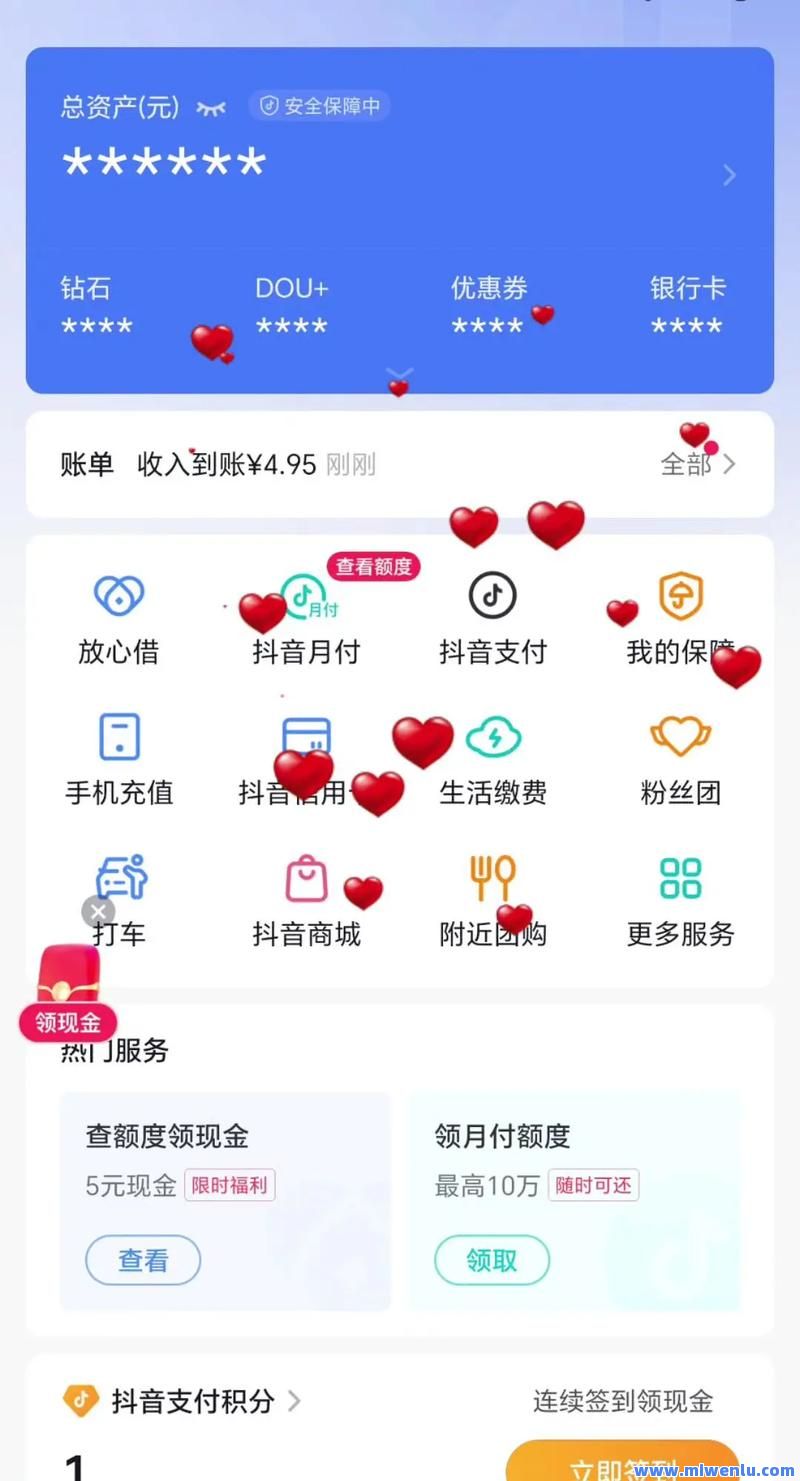Viewport: 800px width, 1481px height.
Task: Open 粉丝团 fan group
Action: pos(680,760)
